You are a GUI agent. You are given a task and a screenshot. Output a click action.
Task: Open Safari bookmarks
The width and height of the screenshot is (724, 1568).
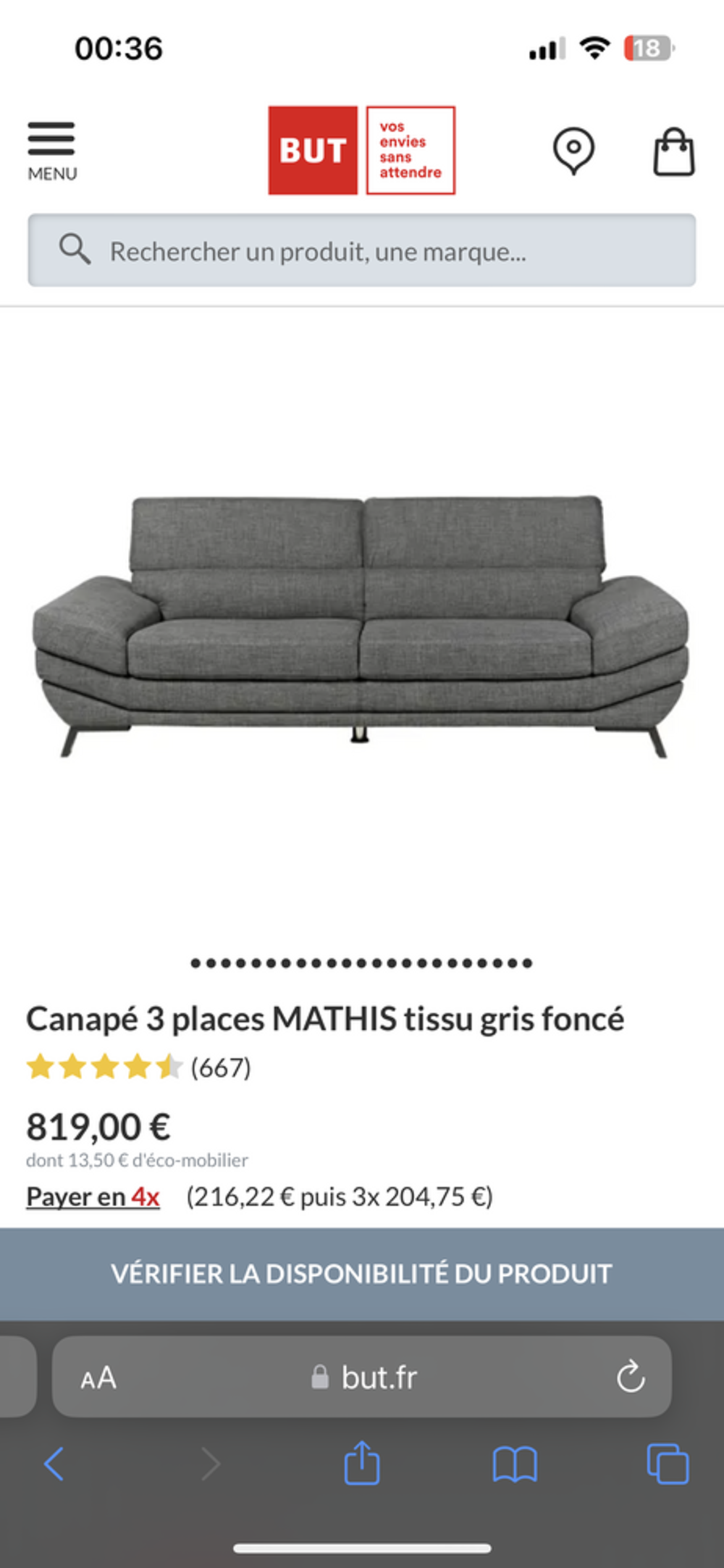pyautogui.click(x=515, y=1464)
